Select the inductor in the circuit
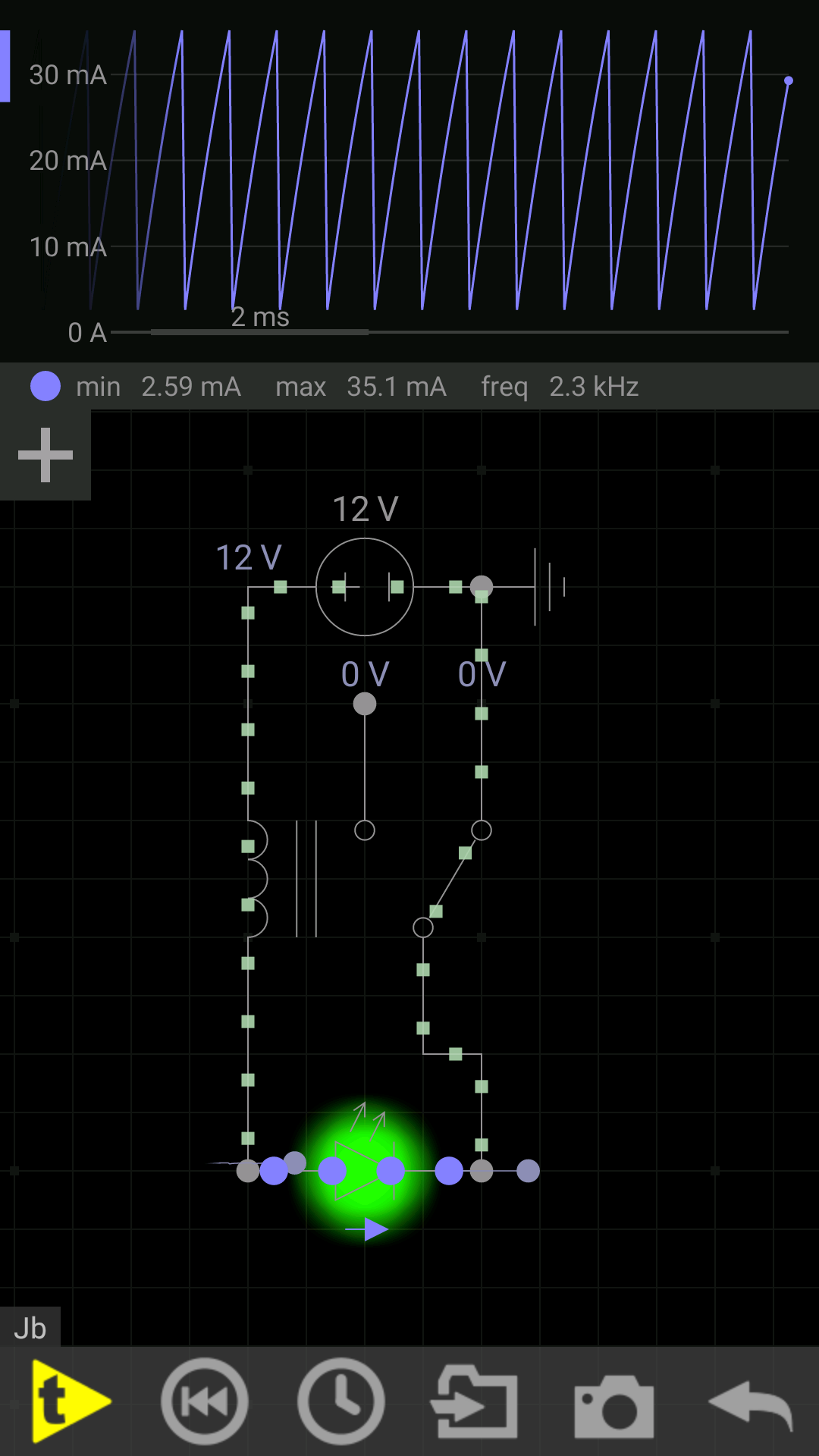 [x=258, y=878]
